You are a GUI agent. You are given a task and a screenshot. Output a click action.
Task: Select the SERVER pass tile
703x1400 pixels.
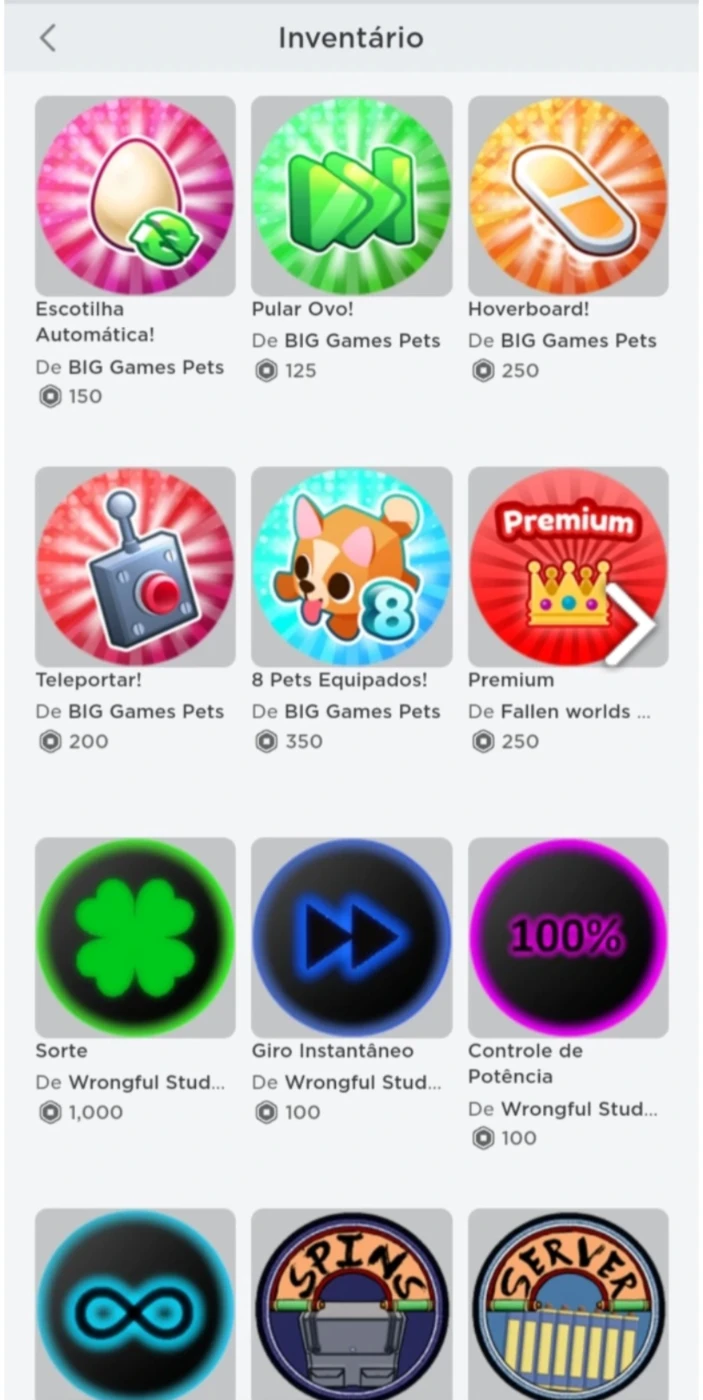tap(568, 1305)
